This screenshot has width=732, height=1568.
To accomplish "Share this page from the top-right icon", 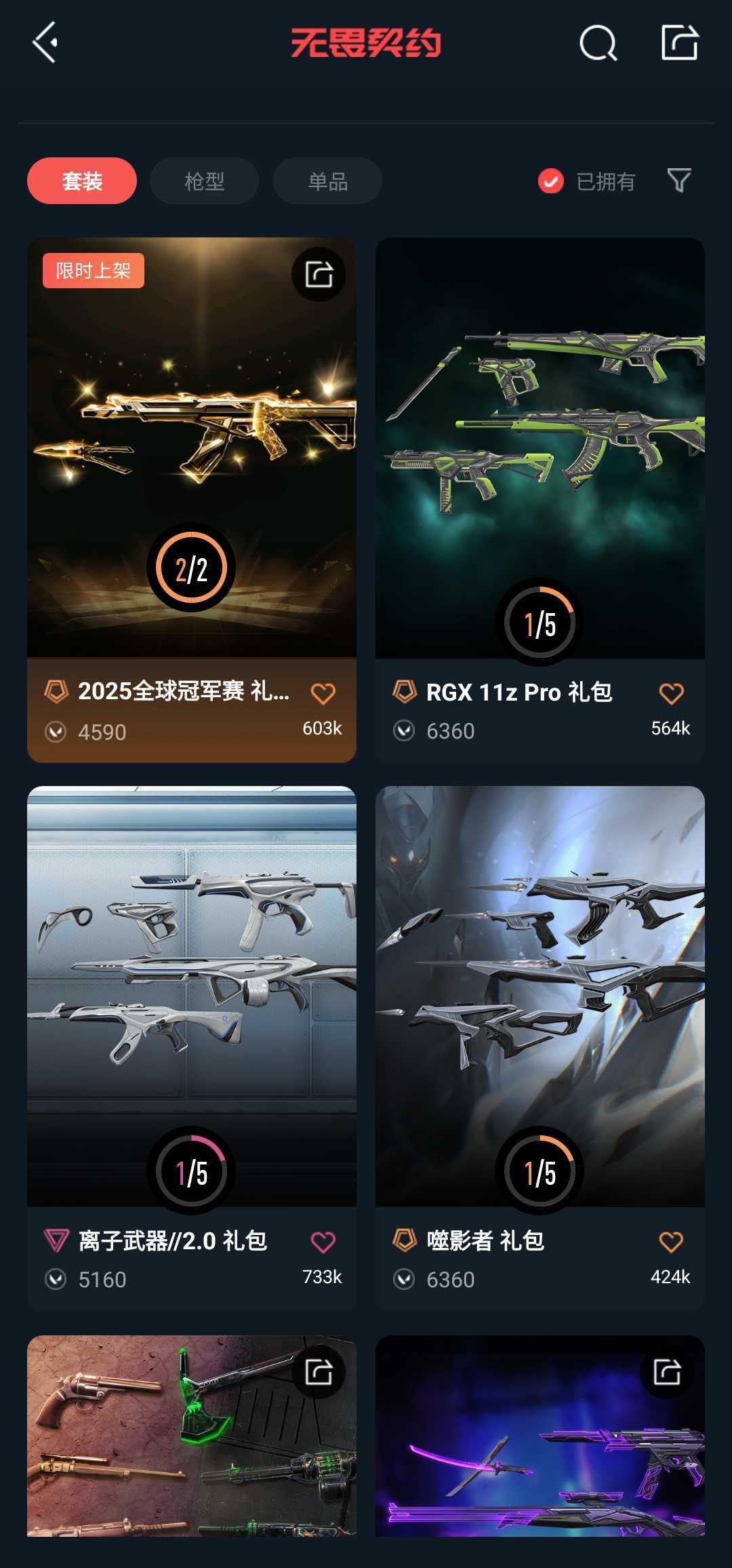I will pos(679,43).
